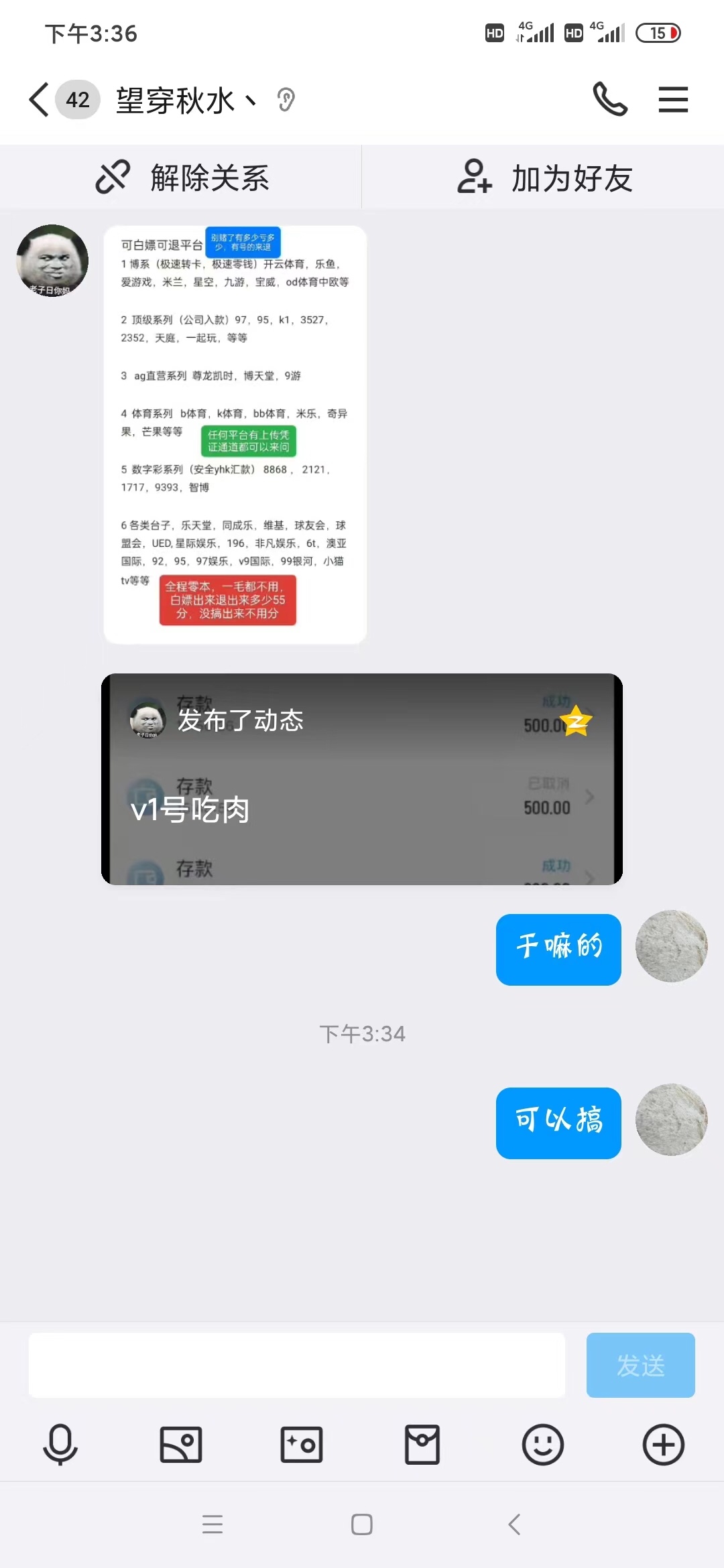Tap the system home button
The image size is (724, 1568).
(362, 1524)
